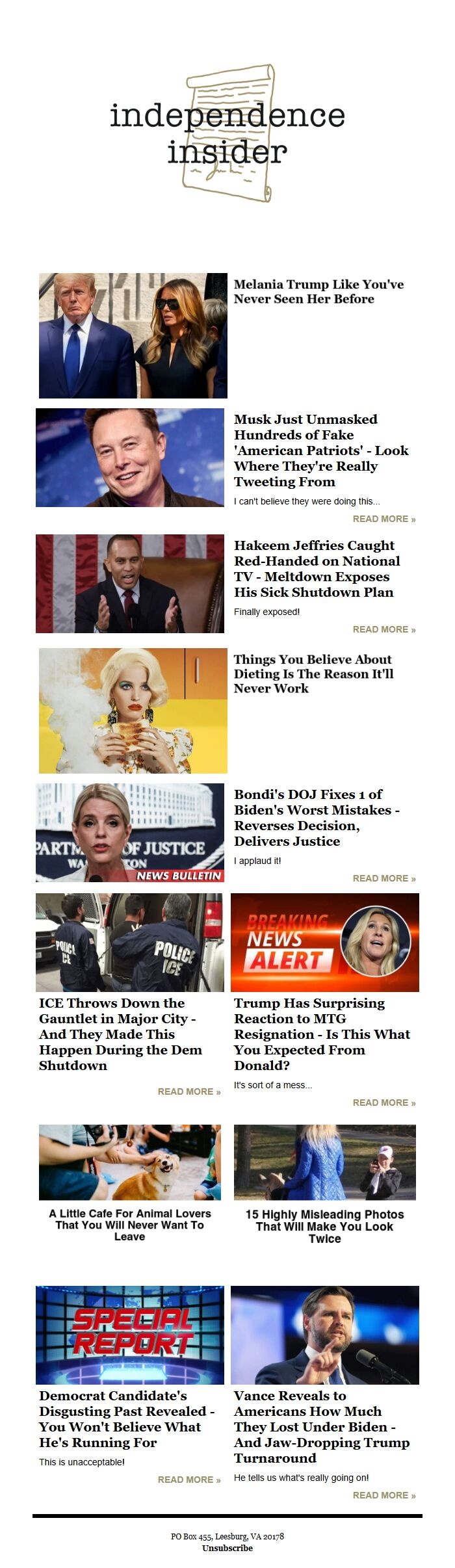The width and height of the screenshot is (455, 1568).
Task: Tap Read More under Hakeem Jeffries story
Action: [x=383, y=629]
